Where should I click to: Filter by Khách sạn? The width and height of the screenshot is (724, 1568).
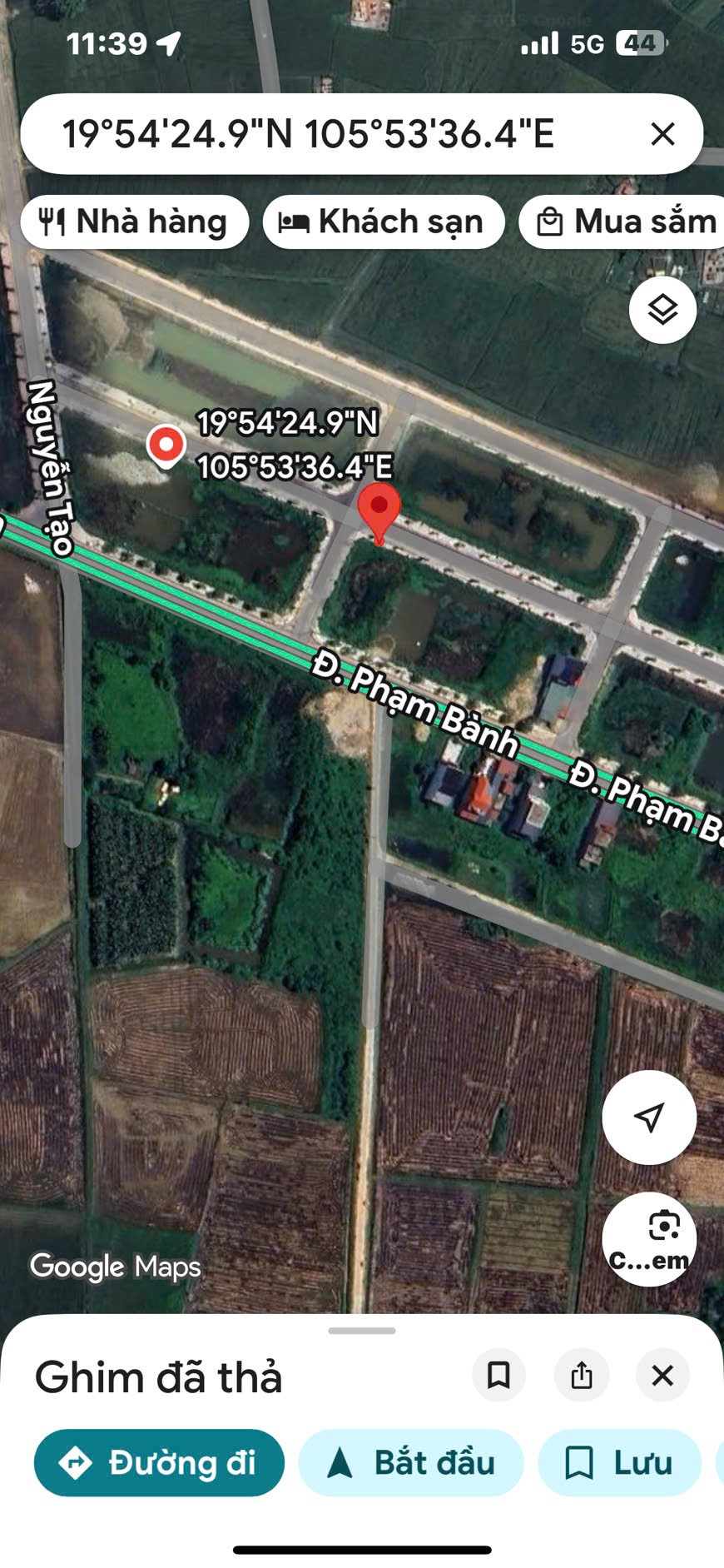(384, 222)
